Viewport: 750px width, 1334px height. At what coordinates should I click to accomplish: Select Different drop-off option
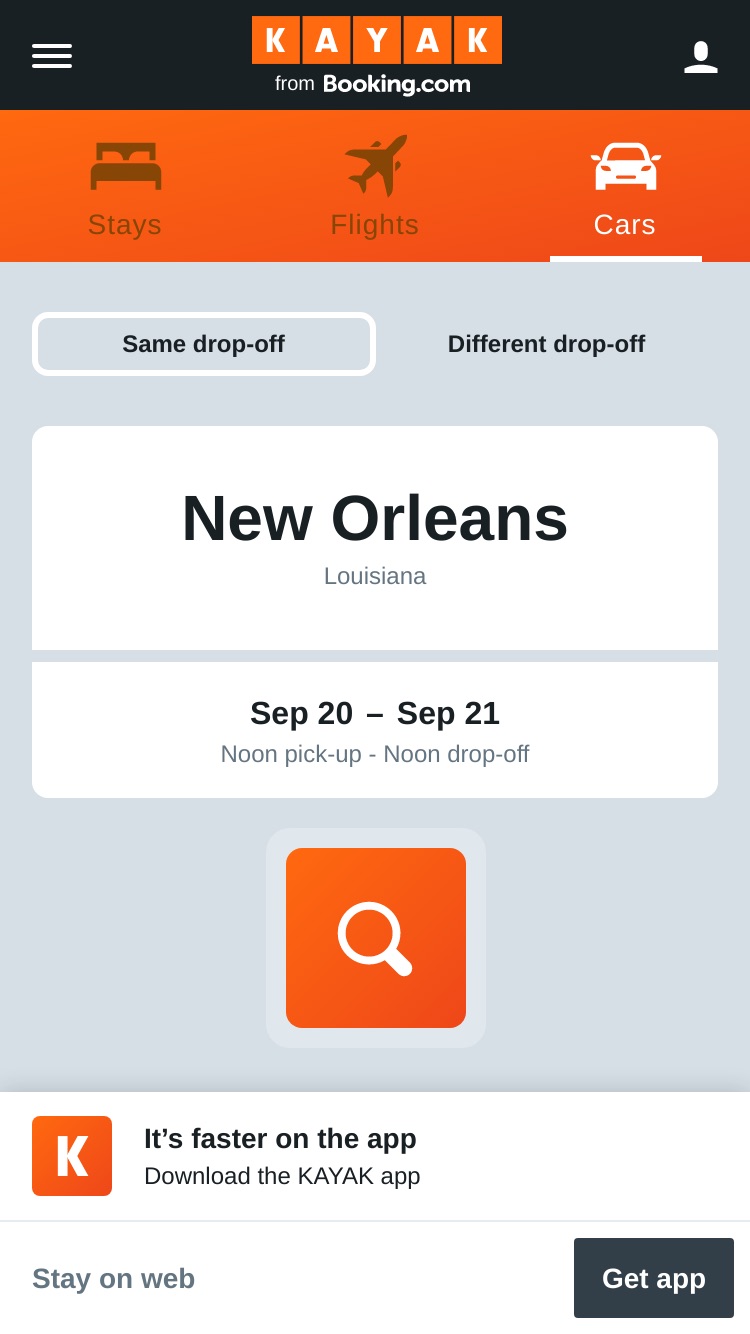point(546,344)
